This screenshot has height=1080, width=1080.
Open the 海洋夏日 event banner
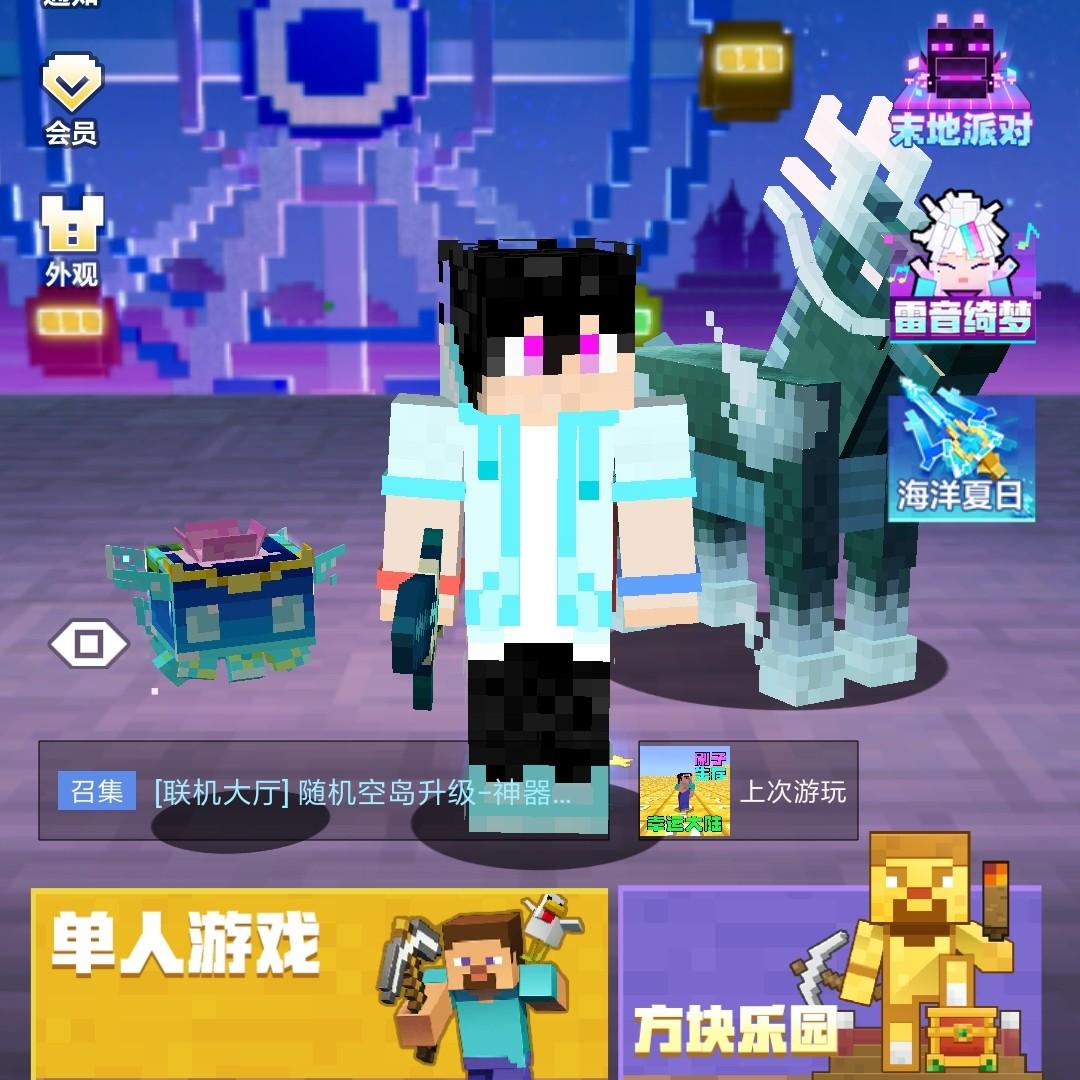click(x=961, y=457)
